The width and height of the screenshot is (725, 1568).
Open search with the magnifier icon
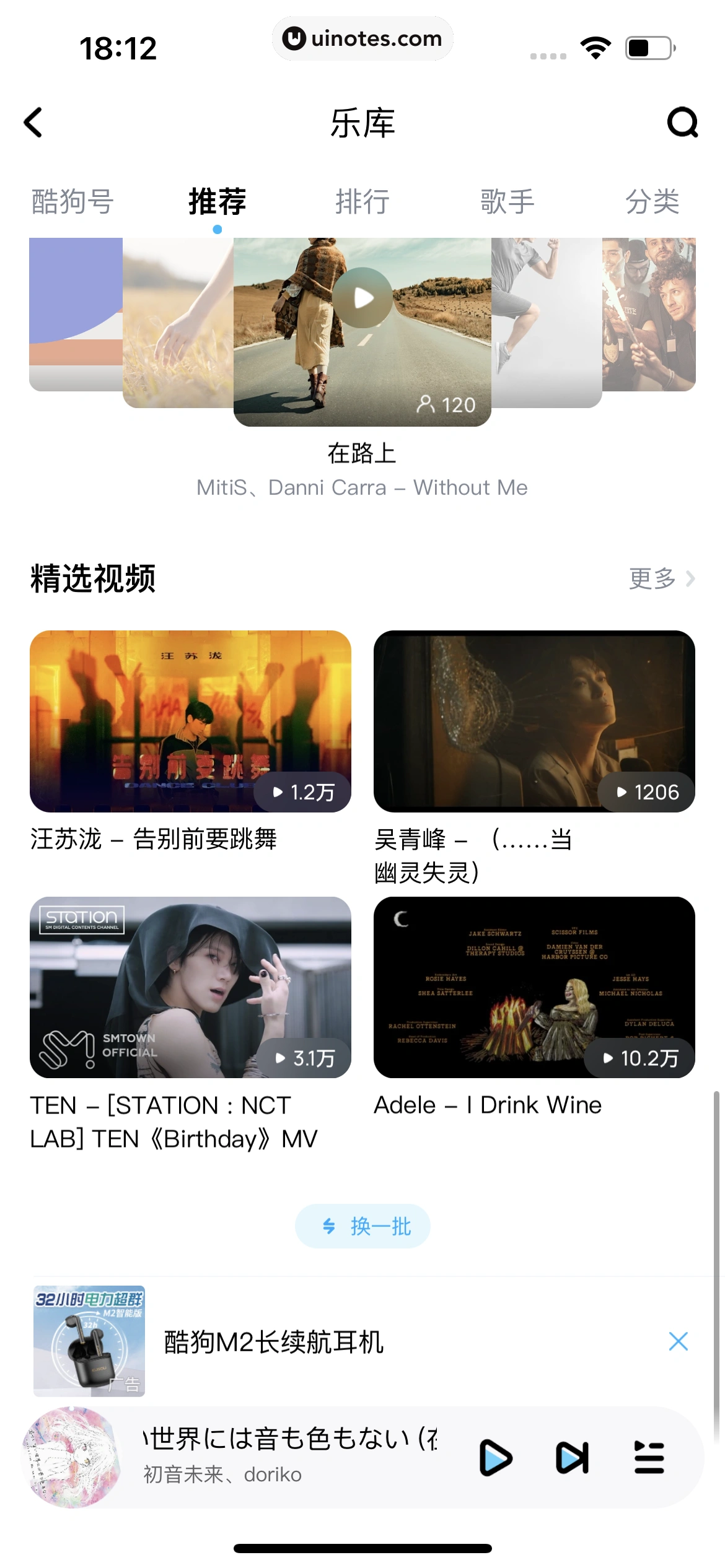[682, 123]
